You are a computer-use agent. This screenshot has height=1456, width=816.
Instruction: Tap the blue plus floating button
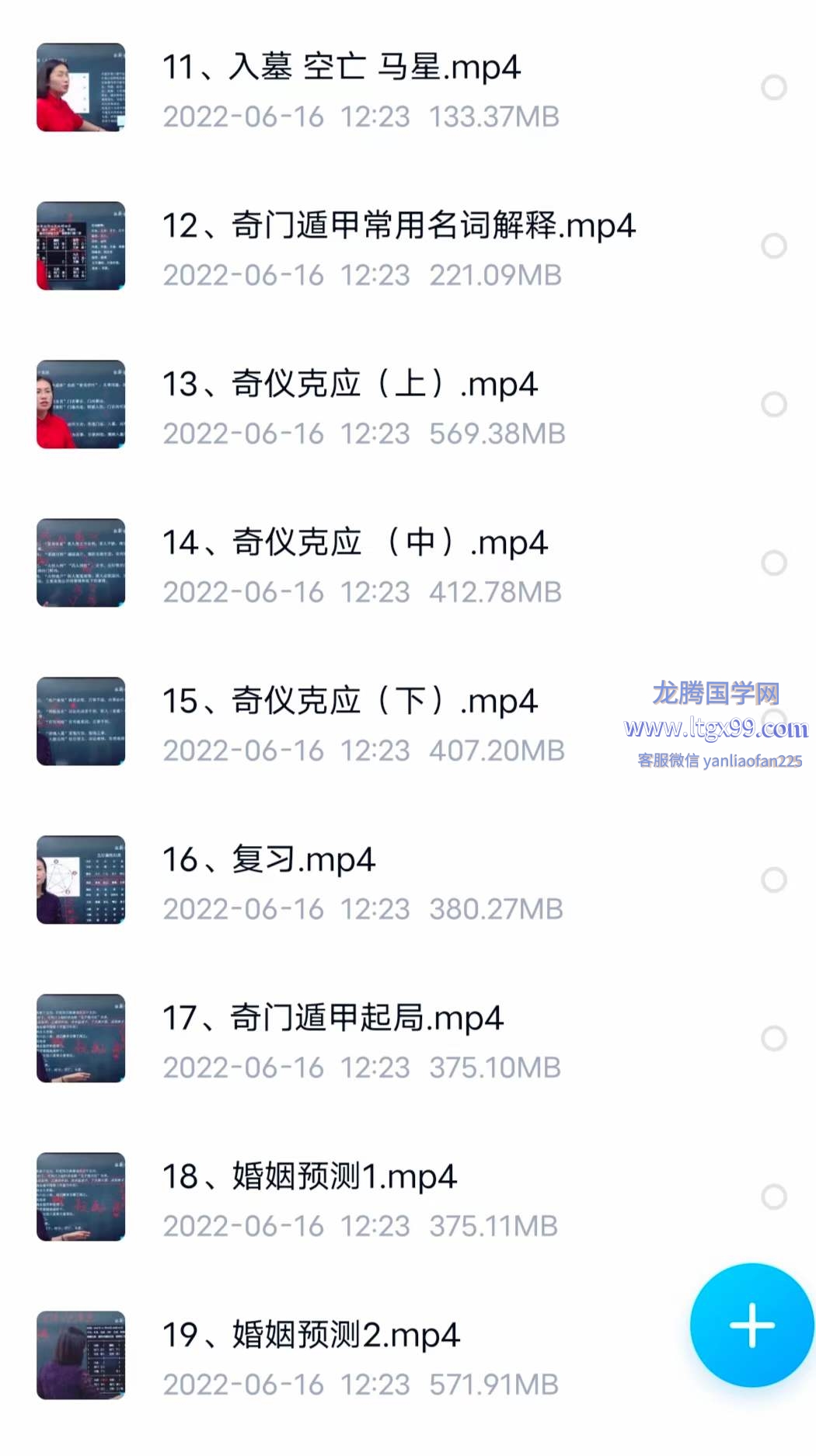[751, 1325]
